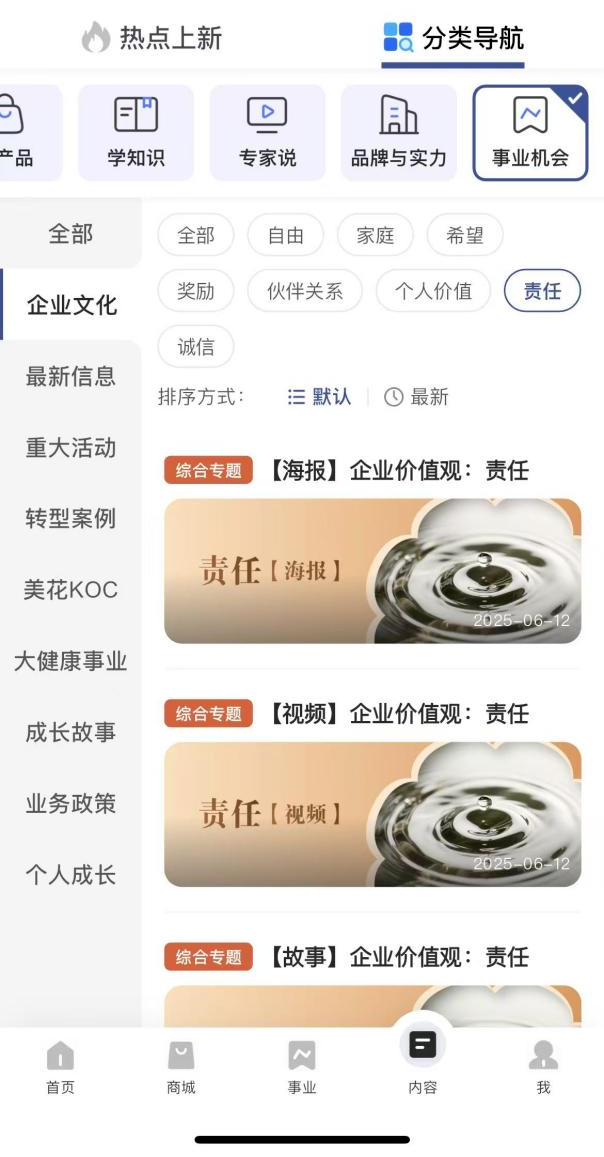The image size is (604, 1157).
Task: Switch to the 热点上新 tab
Action: [152, 38]
